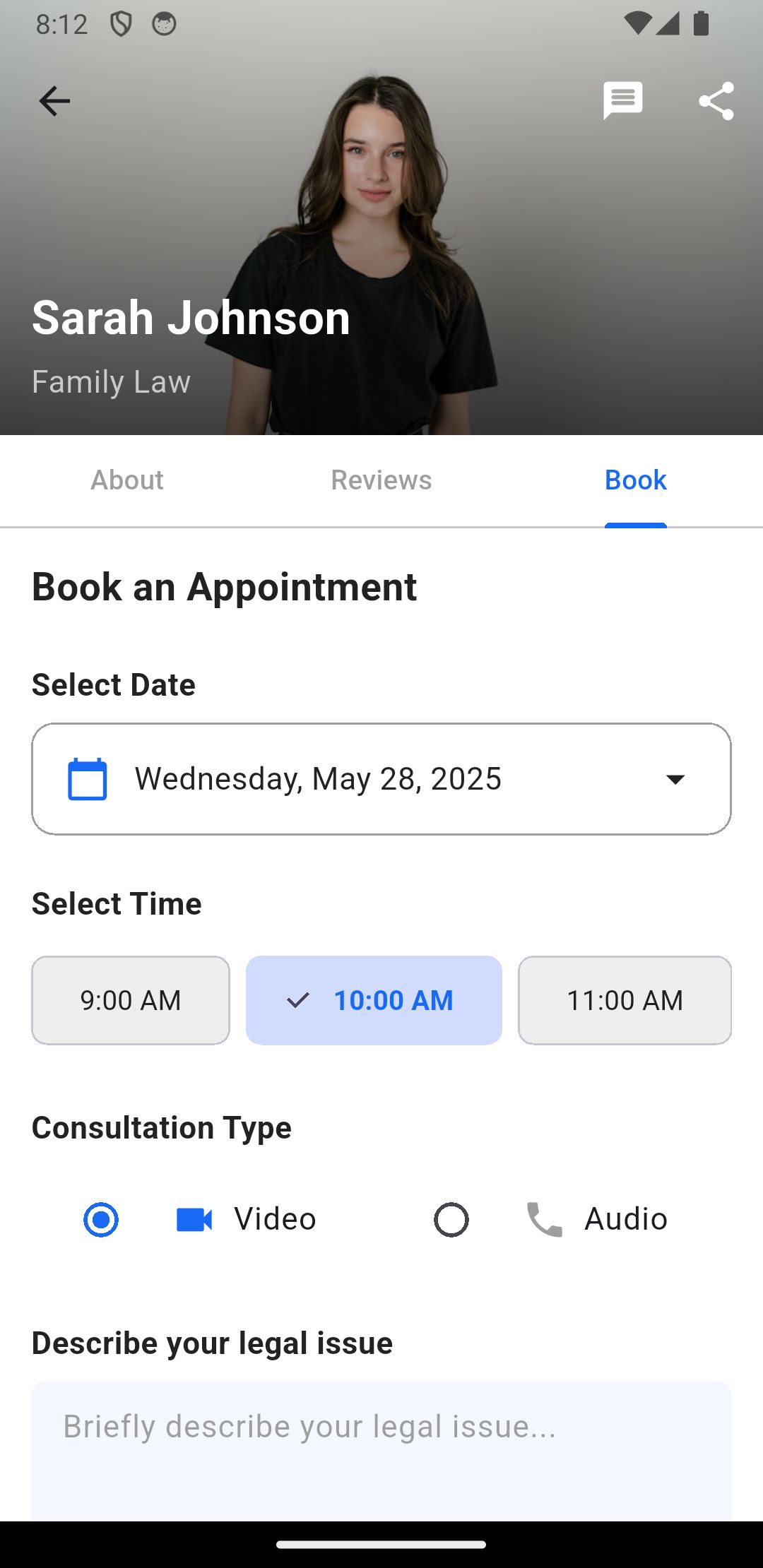Open the date picker dropdown
763x1568 pixels.
381,779
